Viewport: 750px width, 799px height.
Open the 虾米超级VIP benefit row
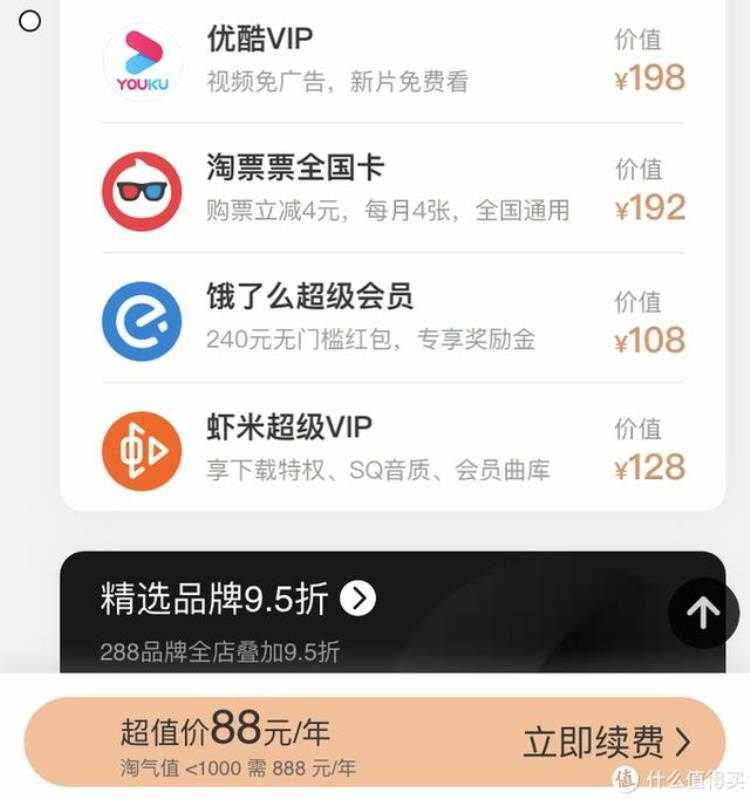pos(392,447)
